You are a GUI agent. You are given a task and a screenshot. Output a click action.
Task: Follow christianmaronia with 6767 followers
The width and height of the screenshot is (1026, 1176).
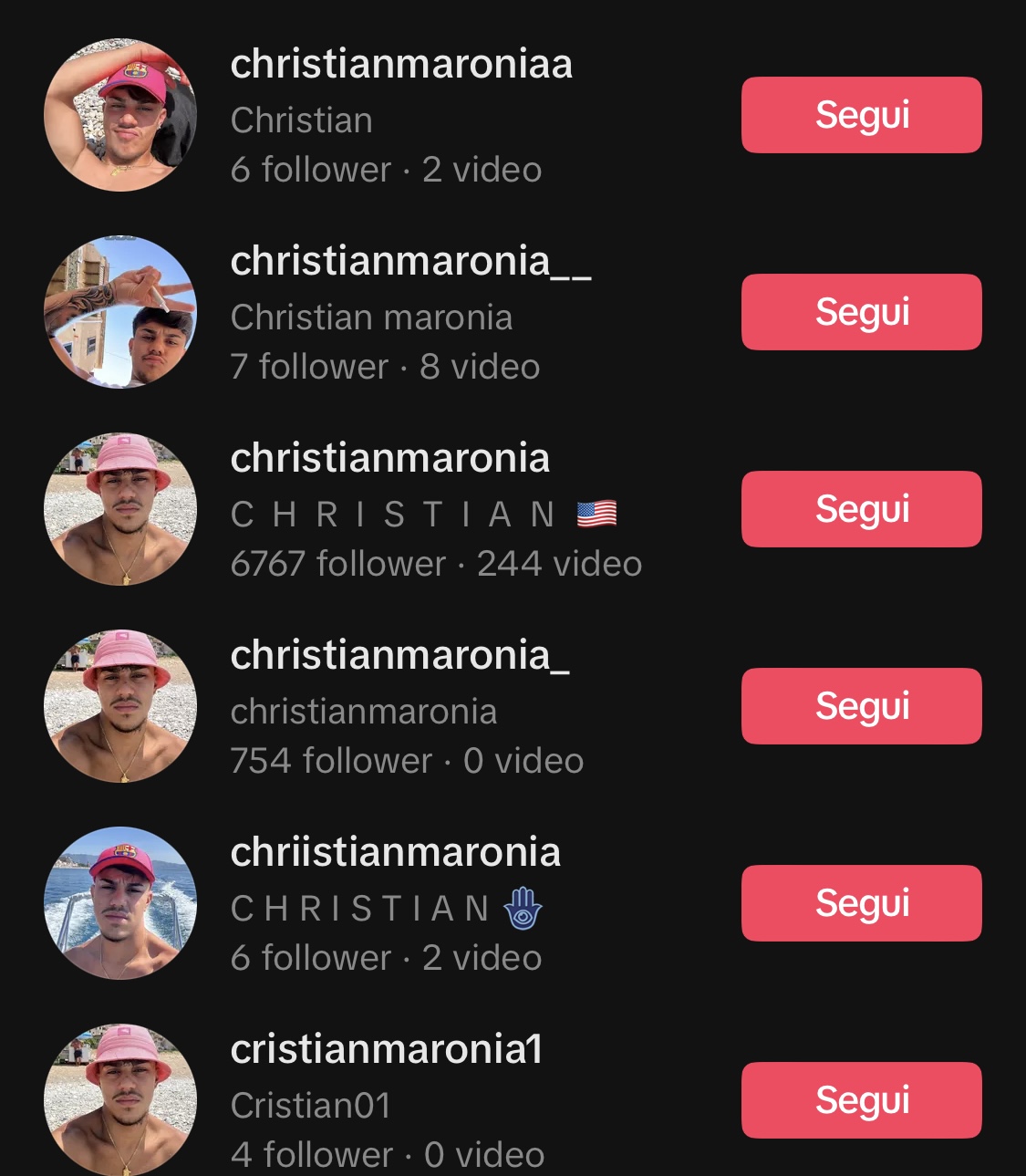(x=861, y=509)
